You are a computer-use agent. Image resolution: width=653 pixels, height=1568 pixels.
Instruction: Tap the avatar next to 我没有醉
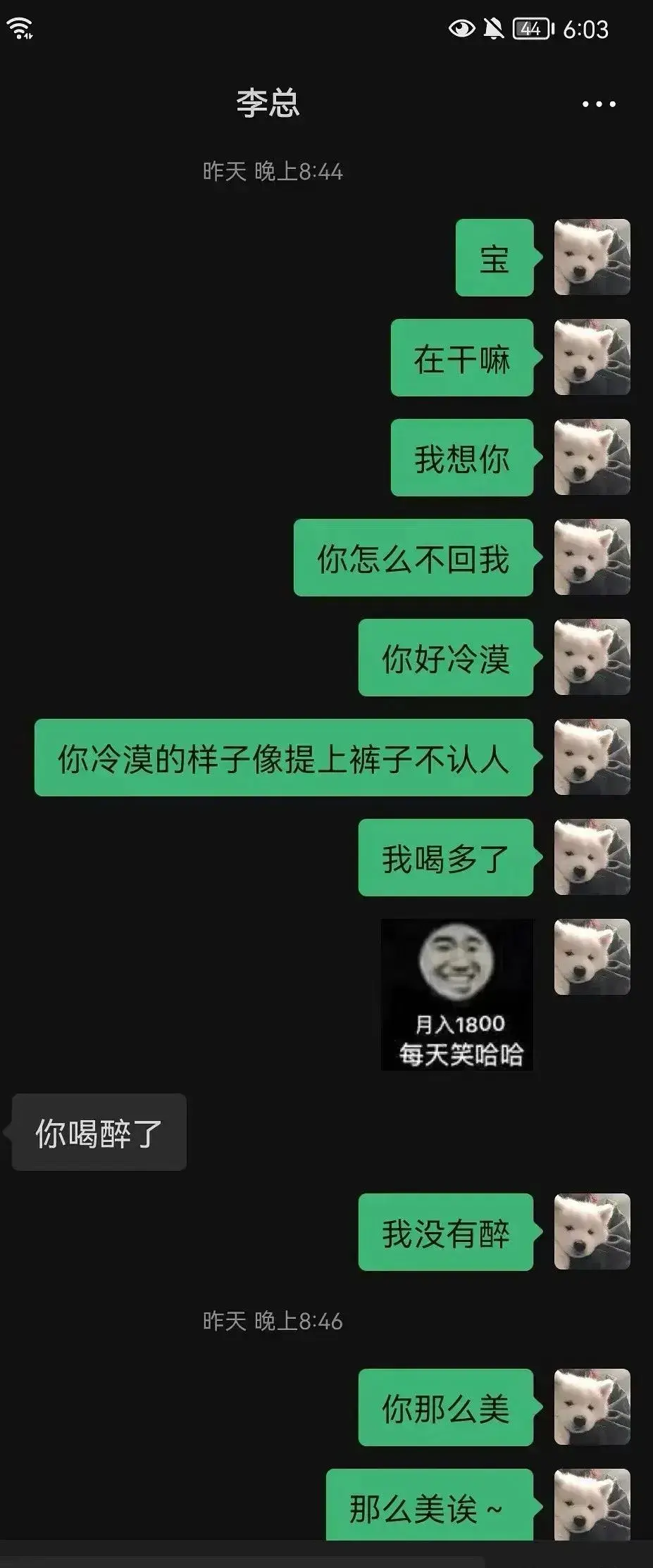[592, 1231]
